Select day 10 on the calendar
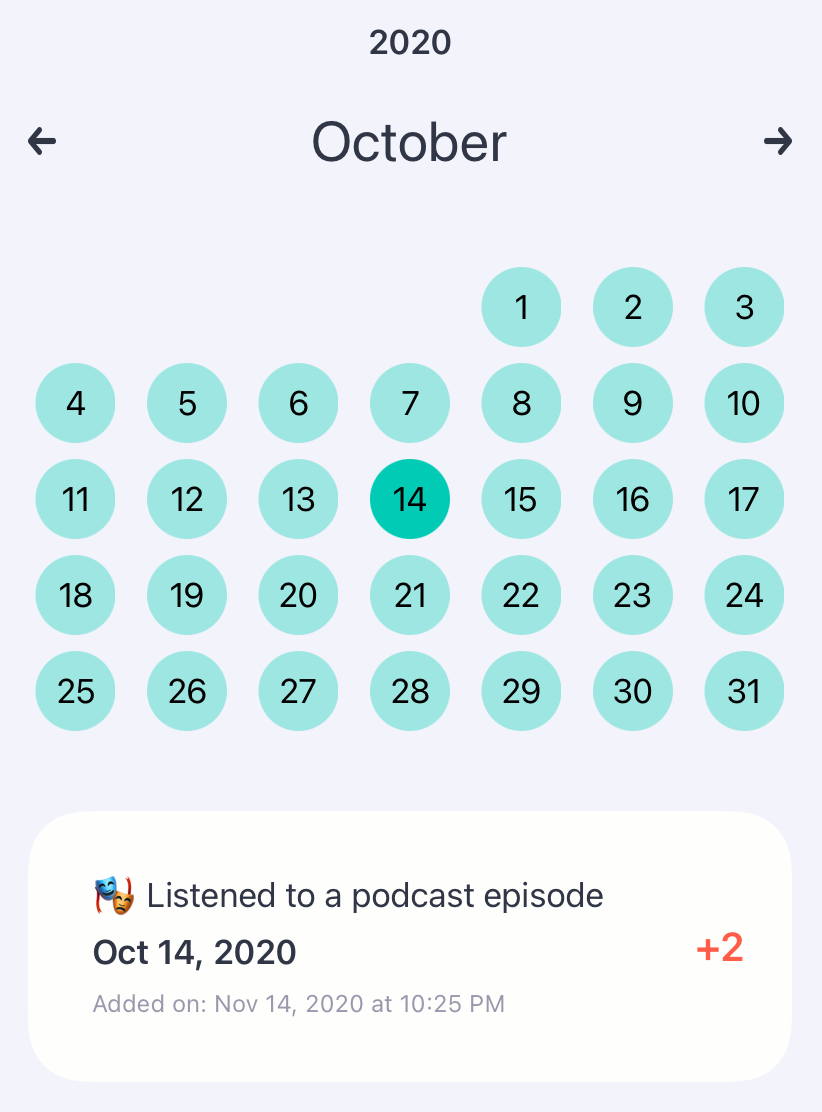Screen dimensions: 822x1112 tap(744, 403)
